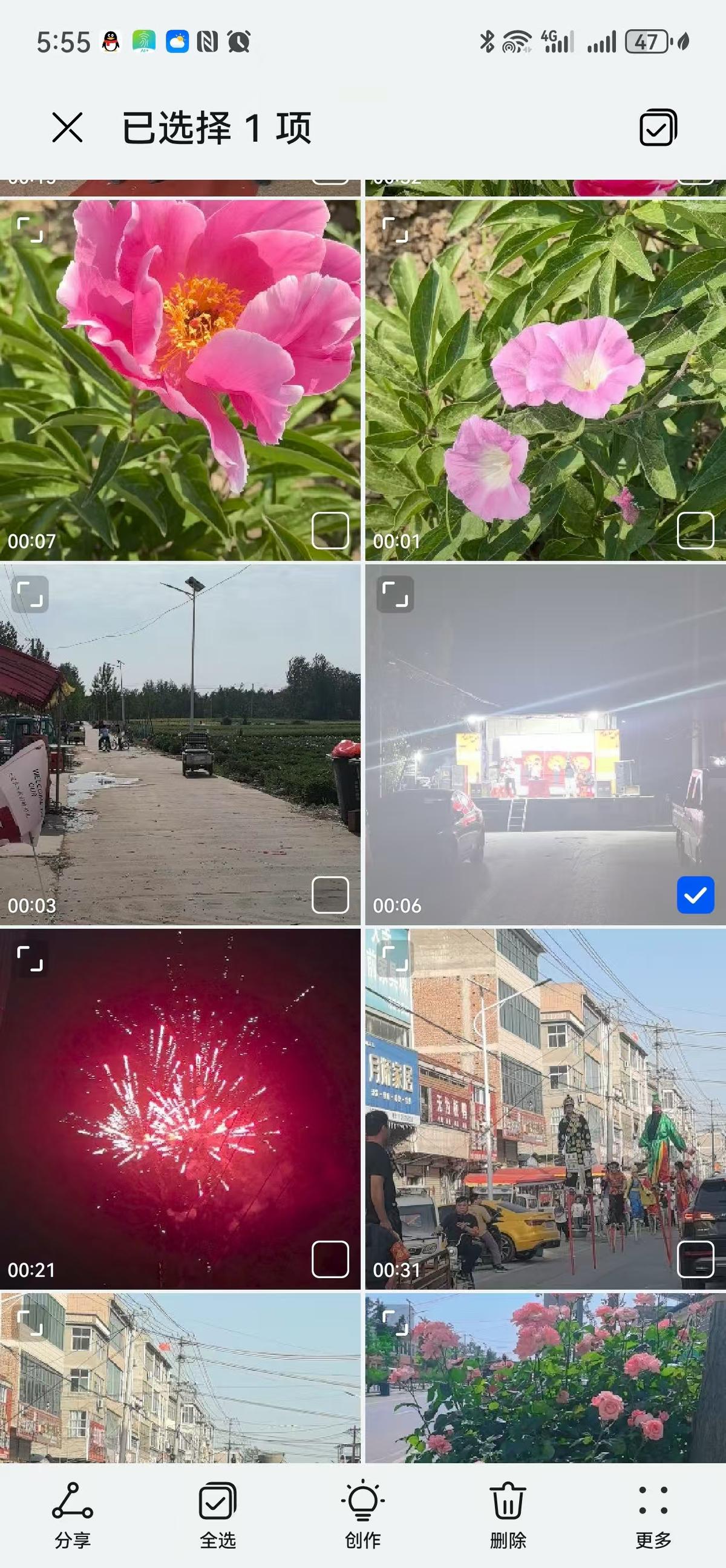The width and height of the screenshot is (726, 1568).
Task: Select the 00:01 pink flowers video
Action: [695, 530]
